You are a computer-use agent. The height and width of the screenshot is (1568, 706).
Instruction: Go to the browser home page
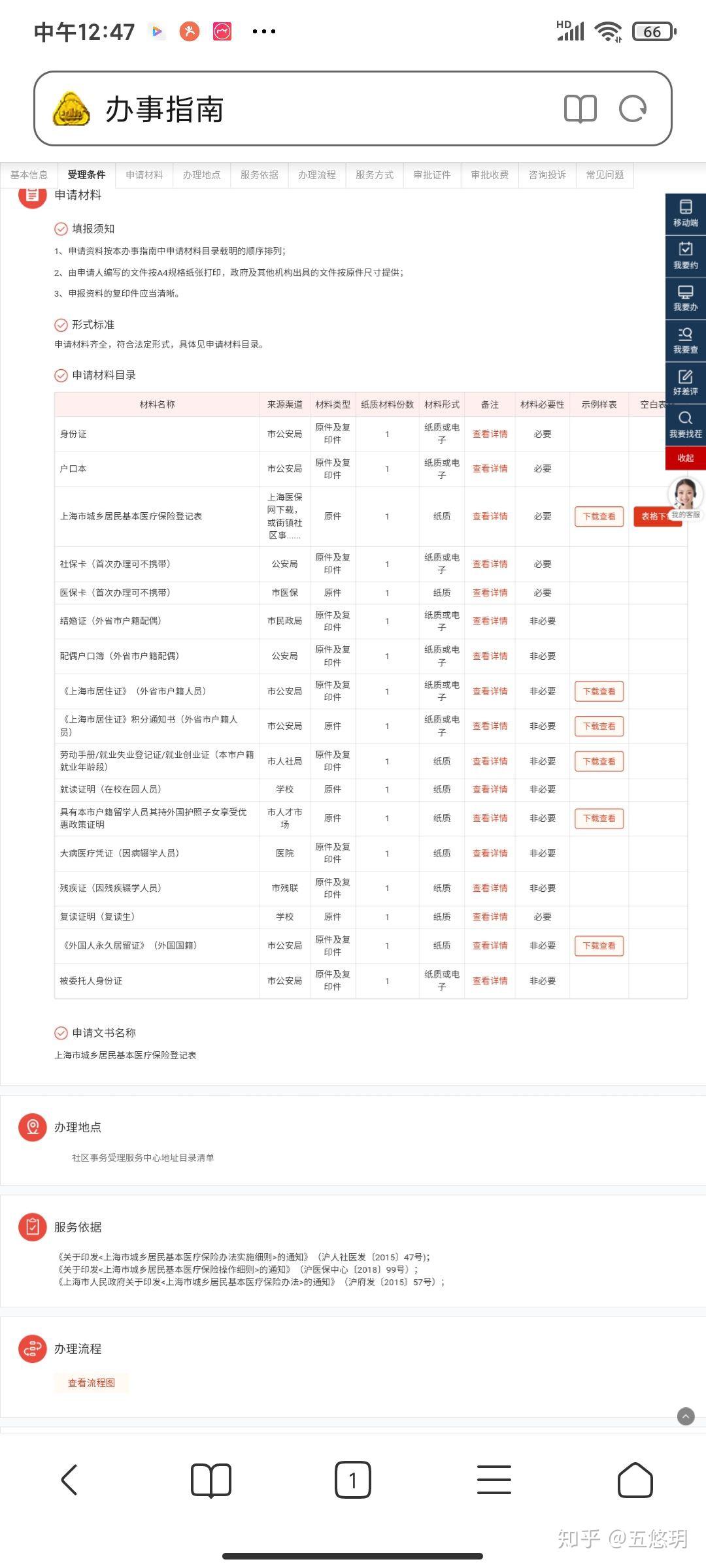(635, 1480)
